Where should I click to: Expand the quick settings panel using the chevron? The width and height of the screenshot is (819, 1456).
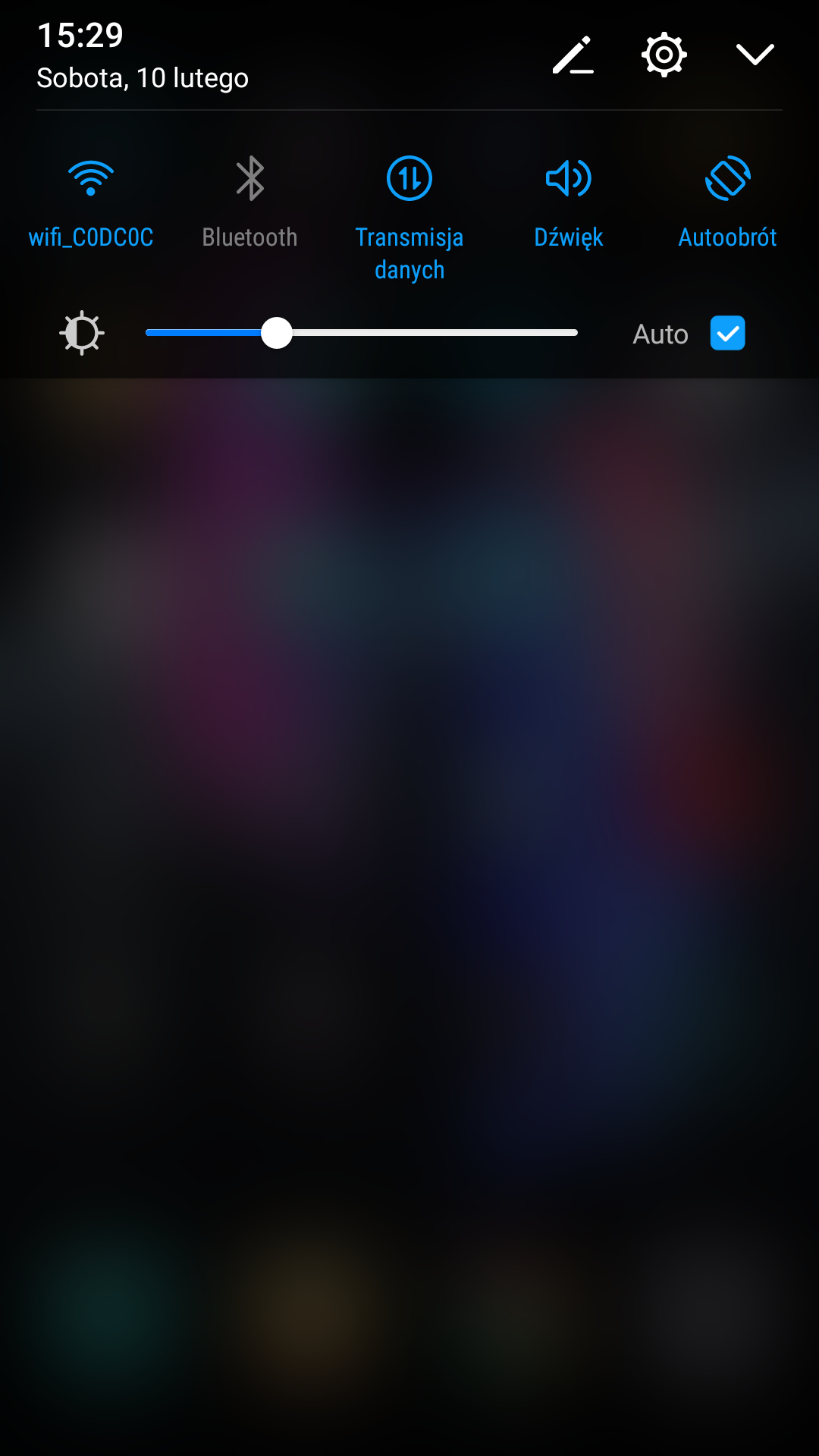755,55
